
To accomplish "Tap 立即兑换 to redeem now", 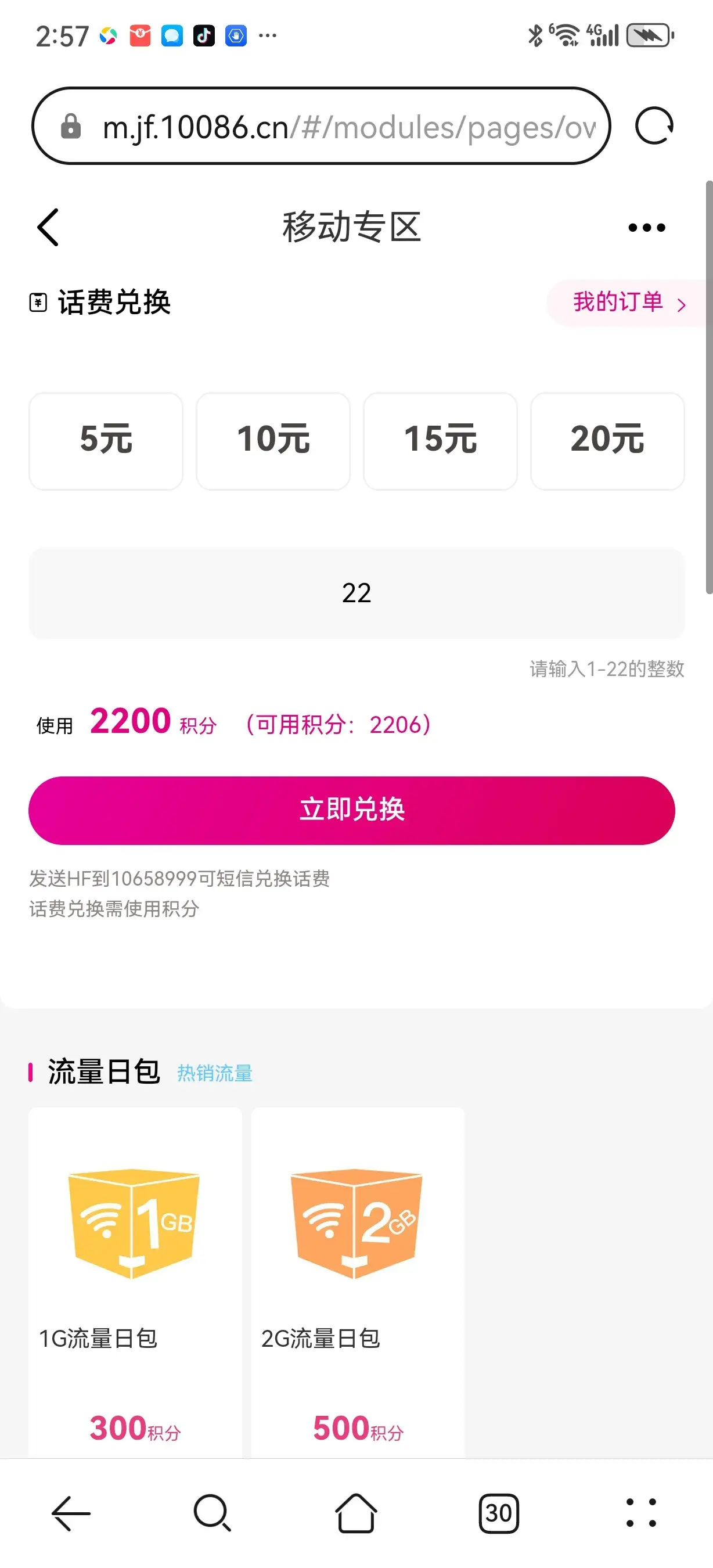I will pos(352,810).
